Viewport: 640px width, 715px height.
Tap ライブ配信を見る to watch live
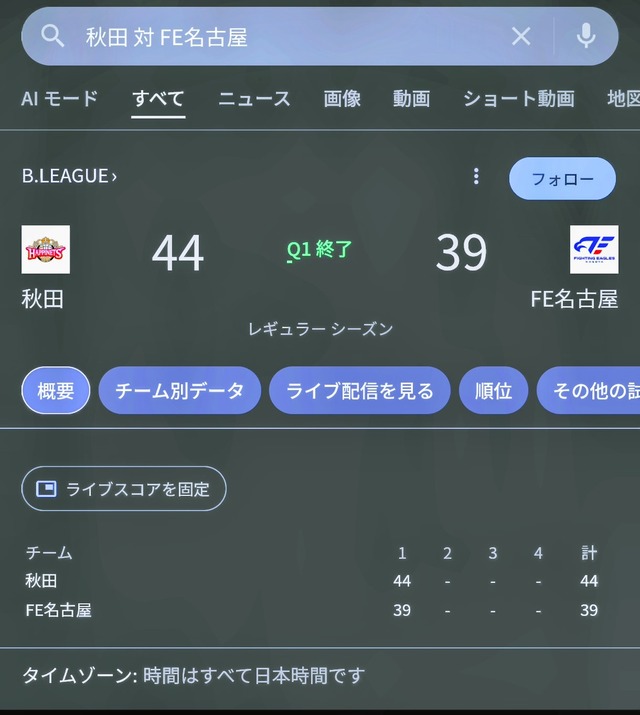[360, 391]
